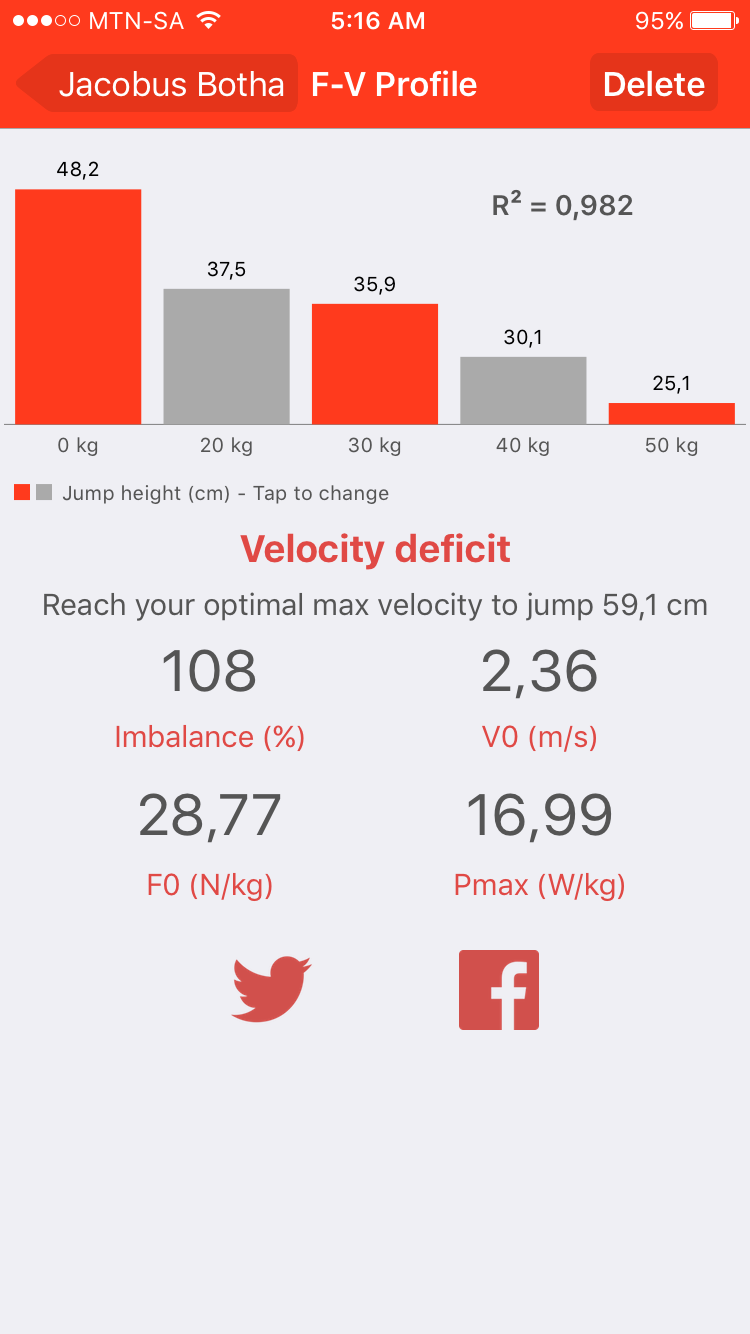Share results on Twitter

271,989
